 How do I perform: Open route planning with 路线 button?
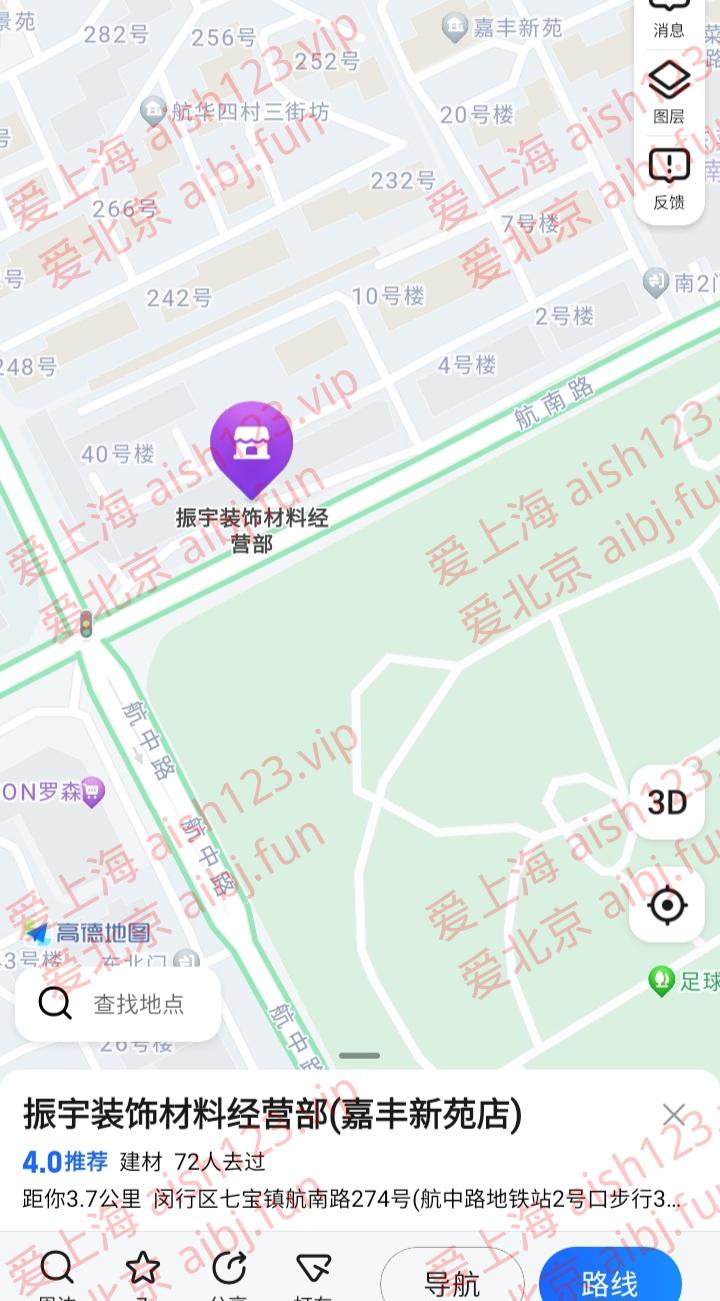[609, 1280]
